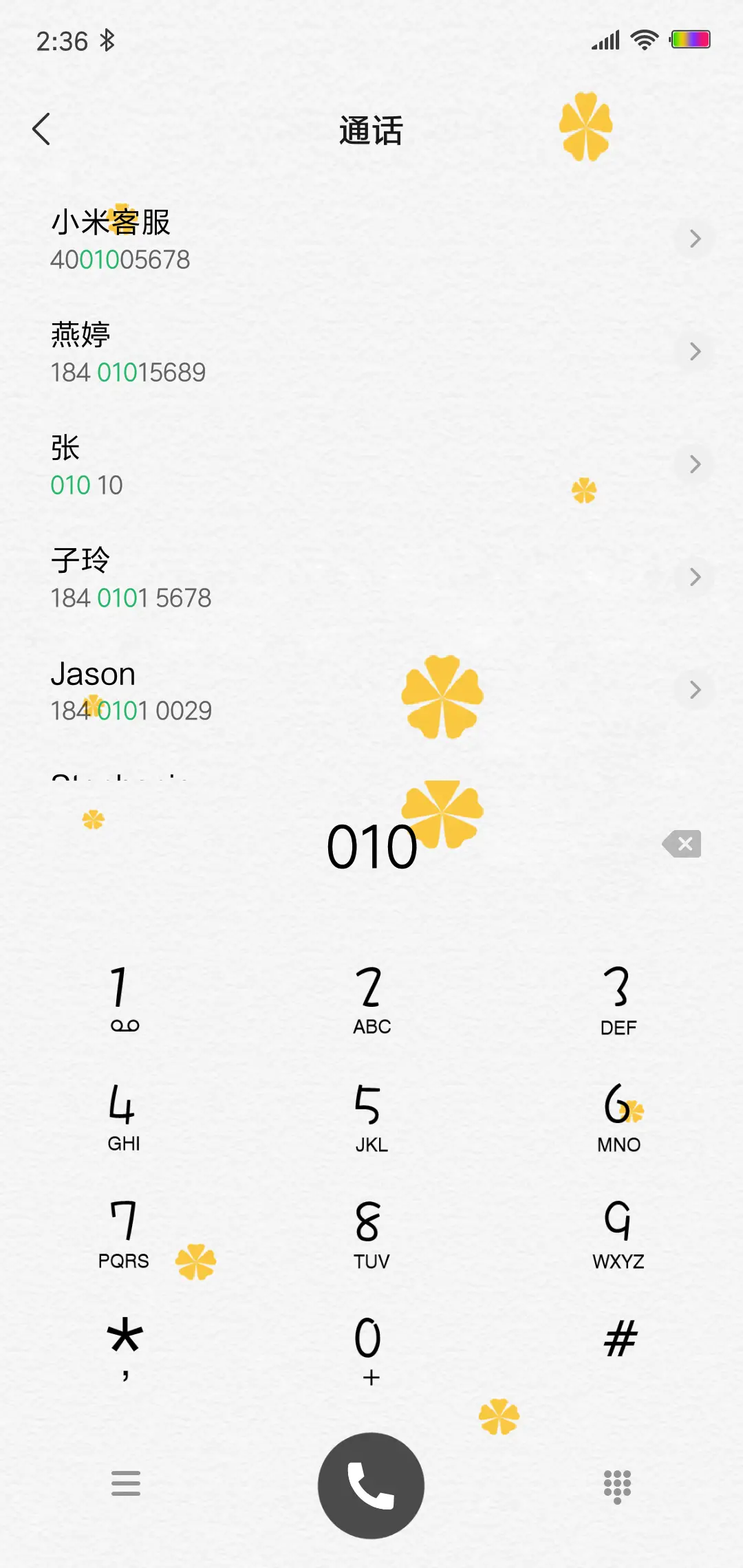This screenshot has height=1568, width=743.
Task: Tap the dialed number field showing 010
Action: click(370, 846)
